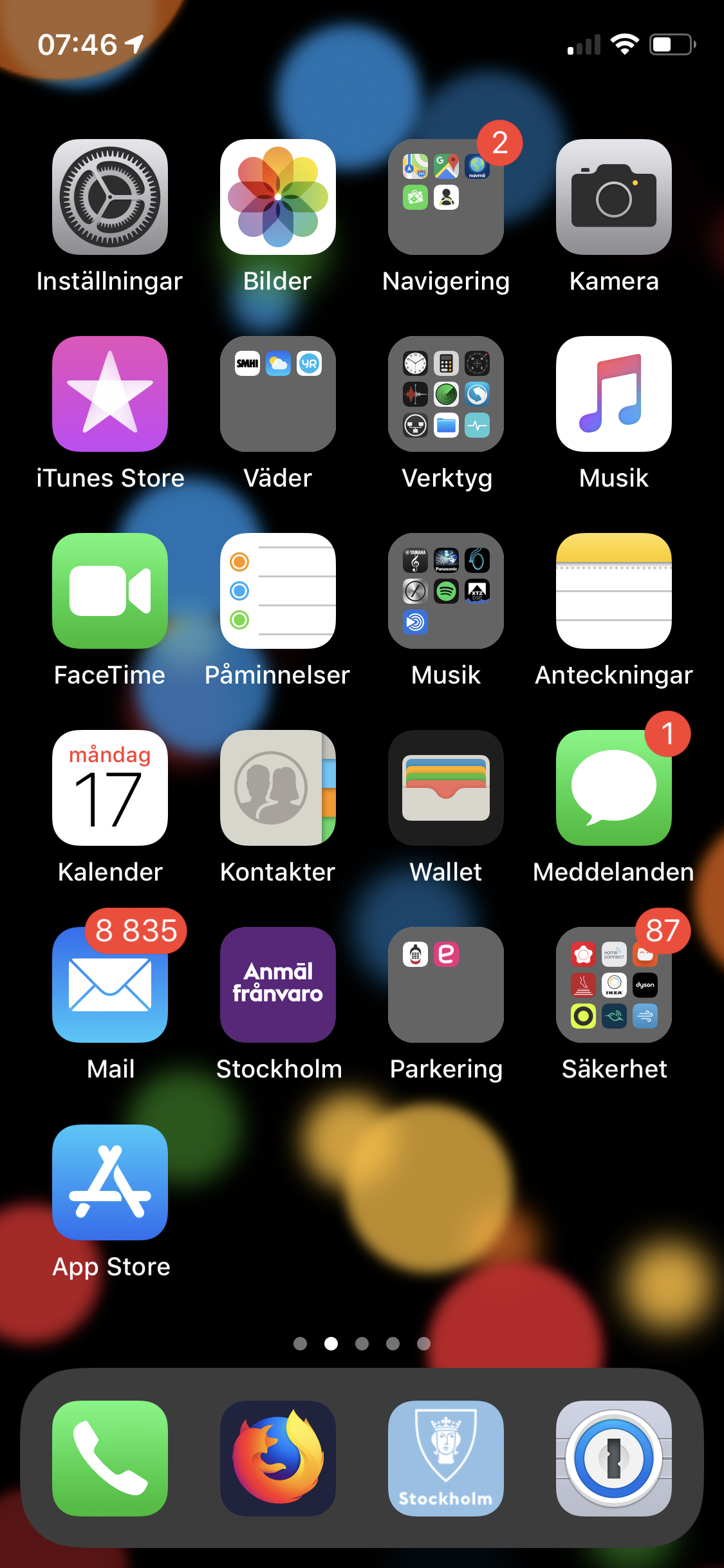Open Påminnelser to check reminders
Screen dimensions: 724x1568
(x=277, y=592)
